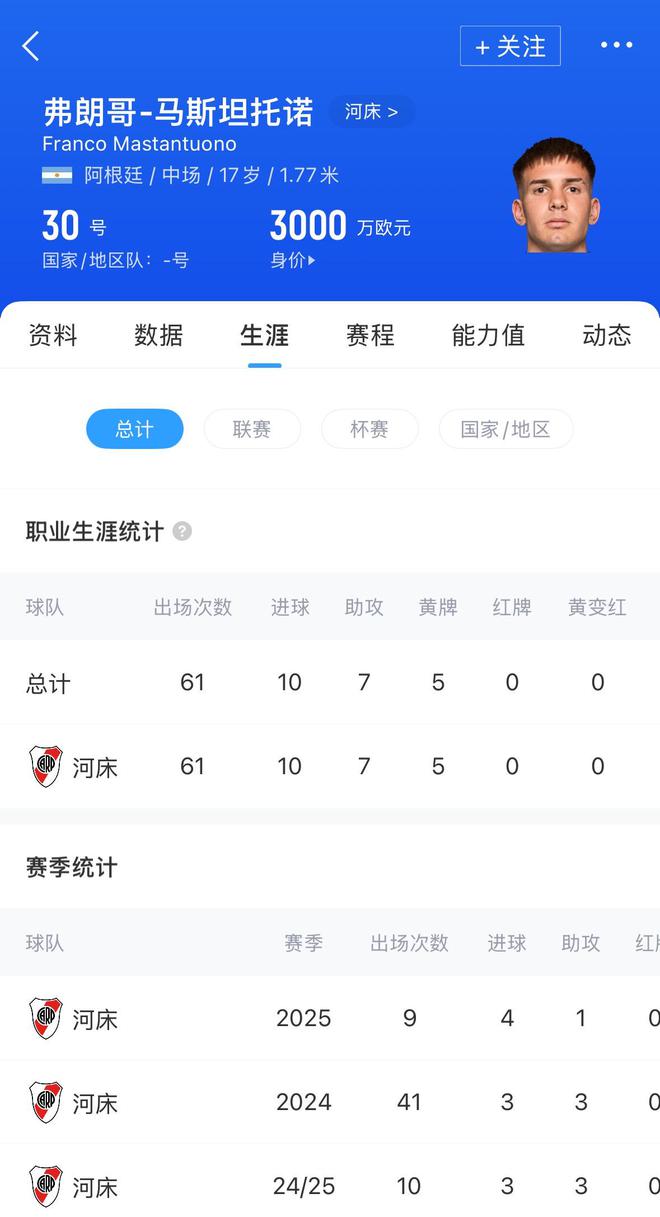
Task: Open the 赛程 tab
Action: click(371, 335)
